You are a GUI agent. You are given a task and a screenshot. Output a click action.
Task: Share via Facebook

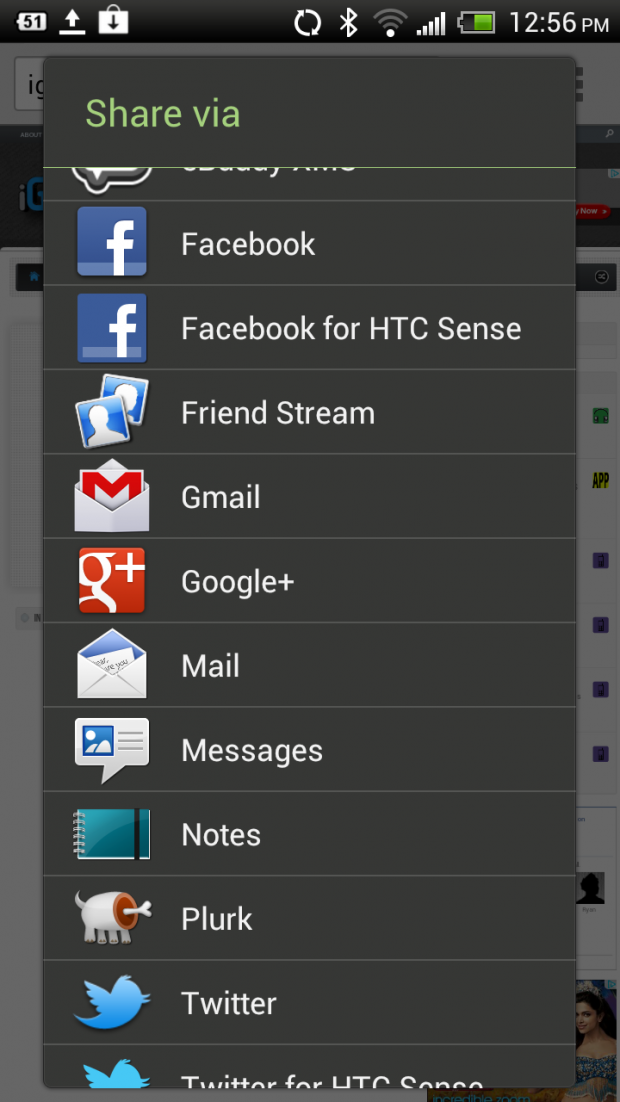click(x=308, y=243)
